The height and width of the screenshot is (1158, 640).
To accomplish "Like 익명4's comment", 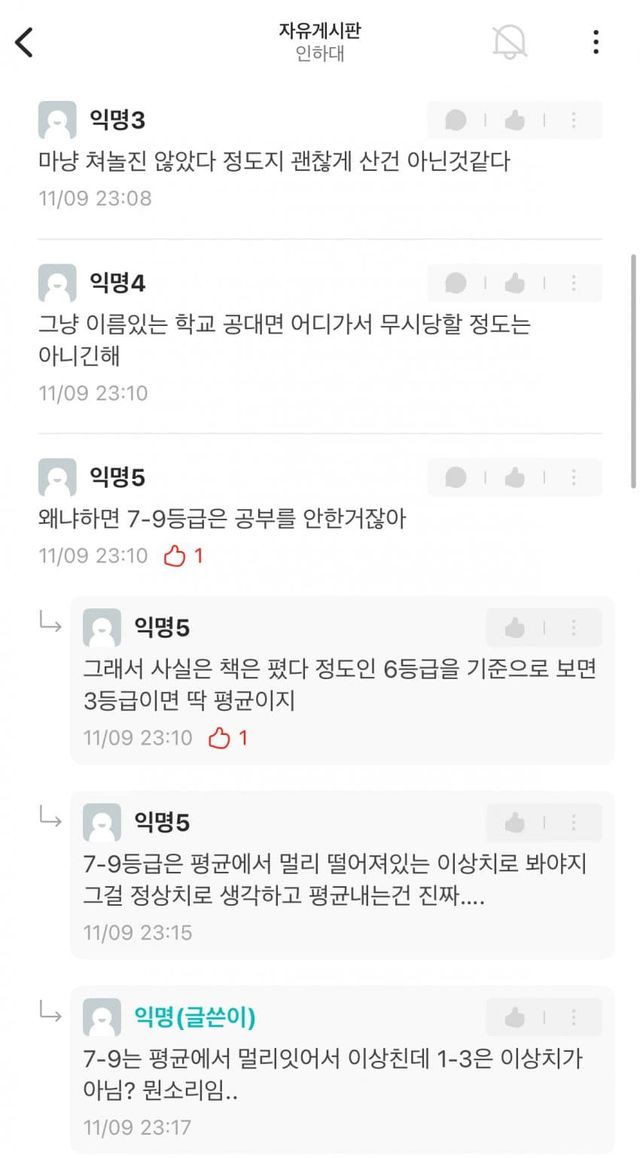I will (x=515, y=284).
